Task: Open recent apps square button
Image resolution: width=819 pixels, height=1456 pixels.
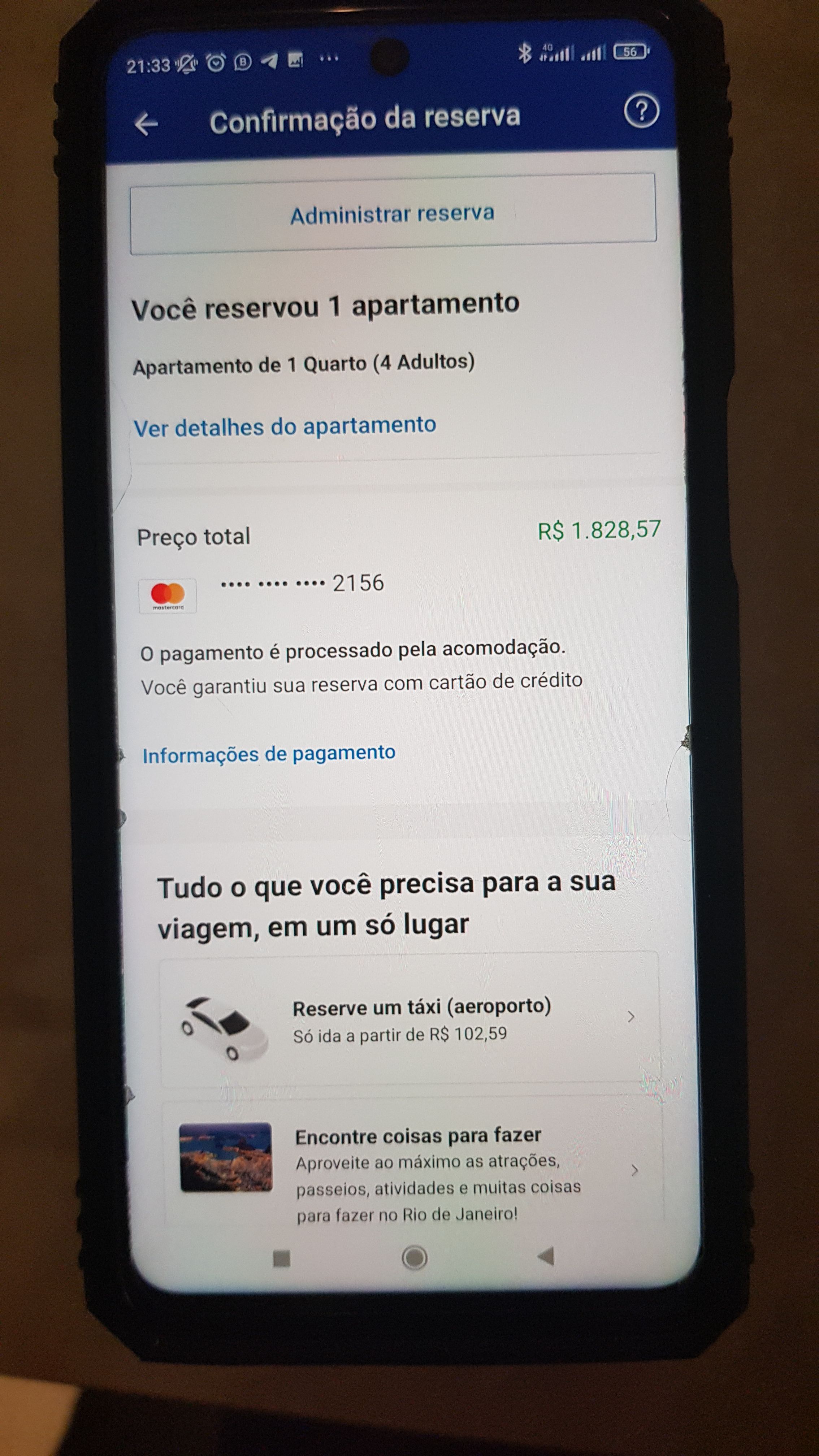Action: pyautogui.click(x=281, y=1259)
